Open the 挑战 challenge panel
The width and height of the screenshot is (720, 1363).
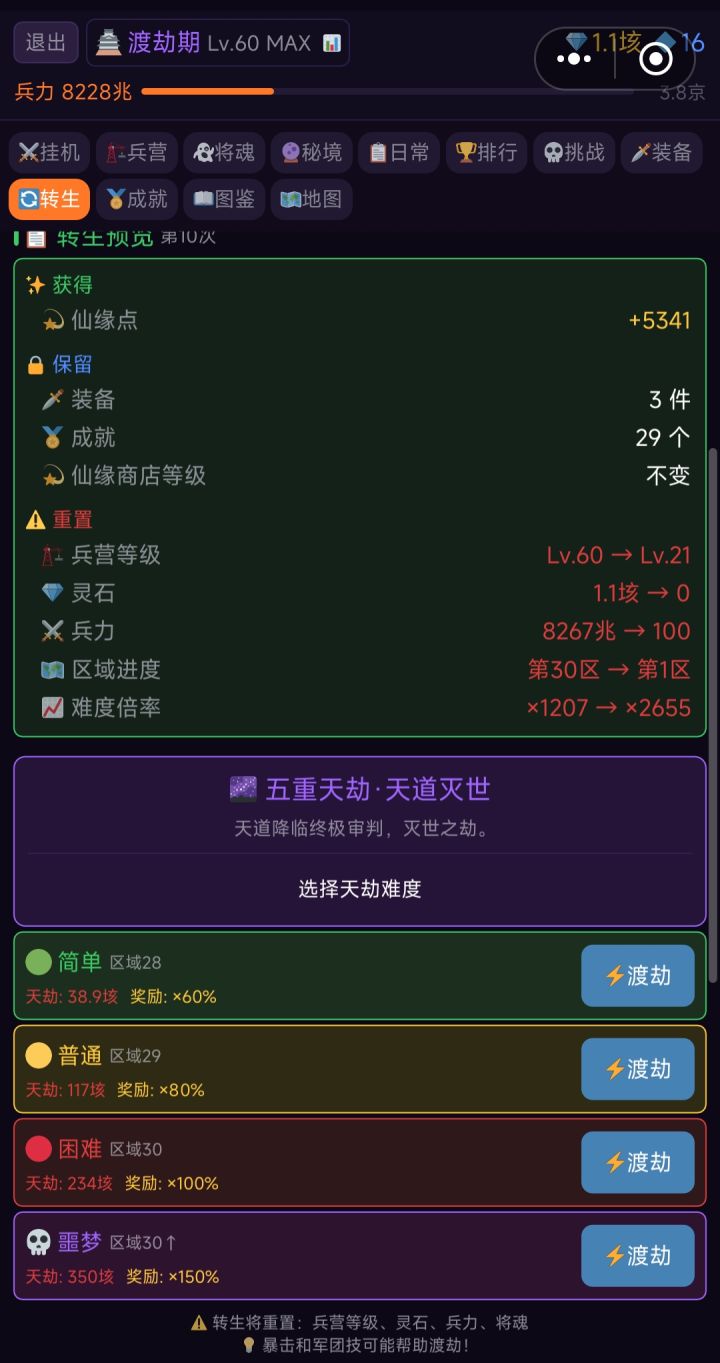click(x=576, y=153)
